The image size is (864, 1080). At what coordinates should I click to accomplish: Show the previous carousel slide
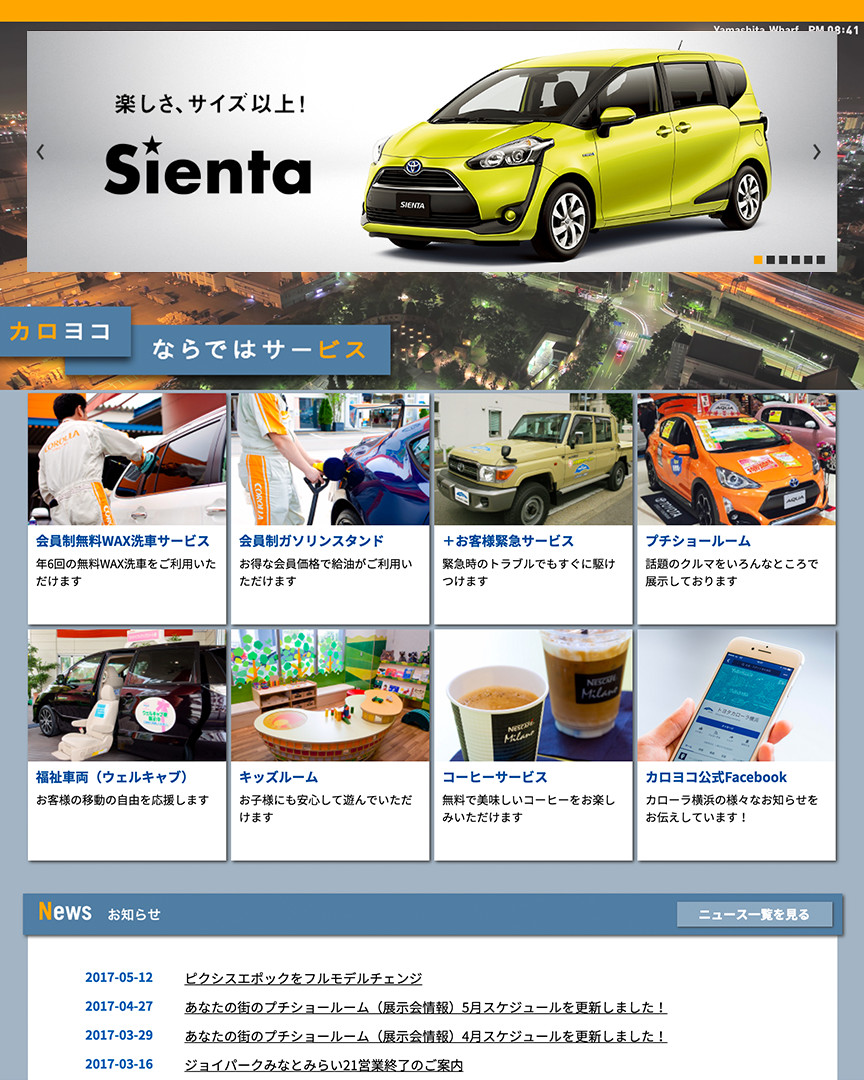pos(40,152)
